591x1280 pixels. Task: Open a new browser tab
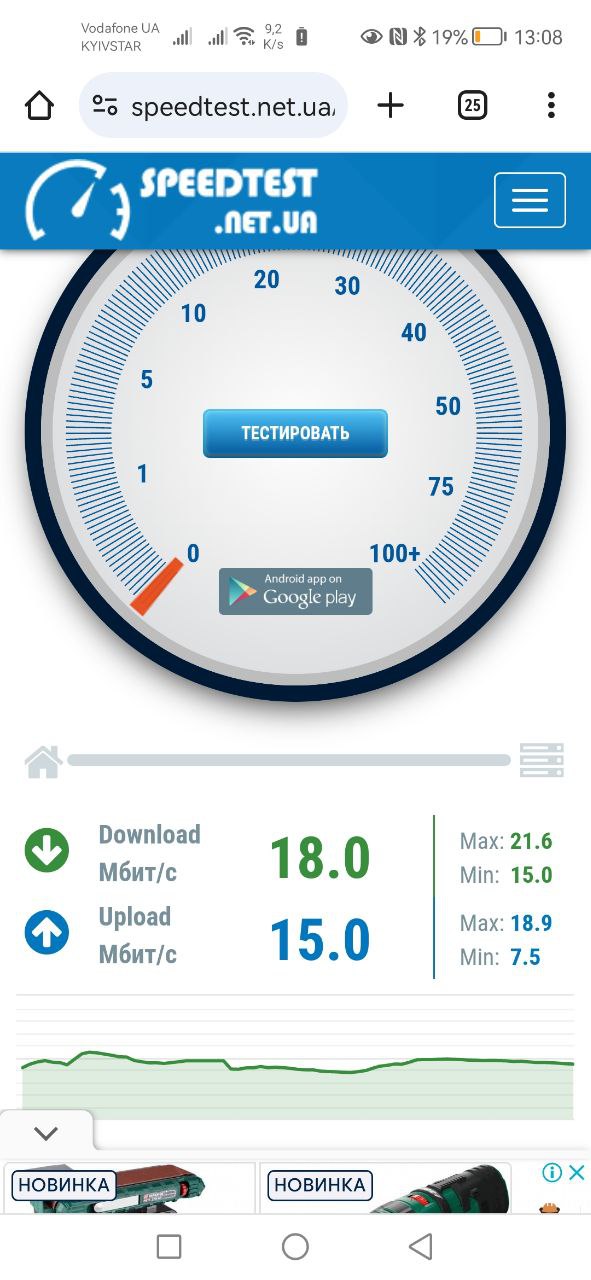click(390, 105)
